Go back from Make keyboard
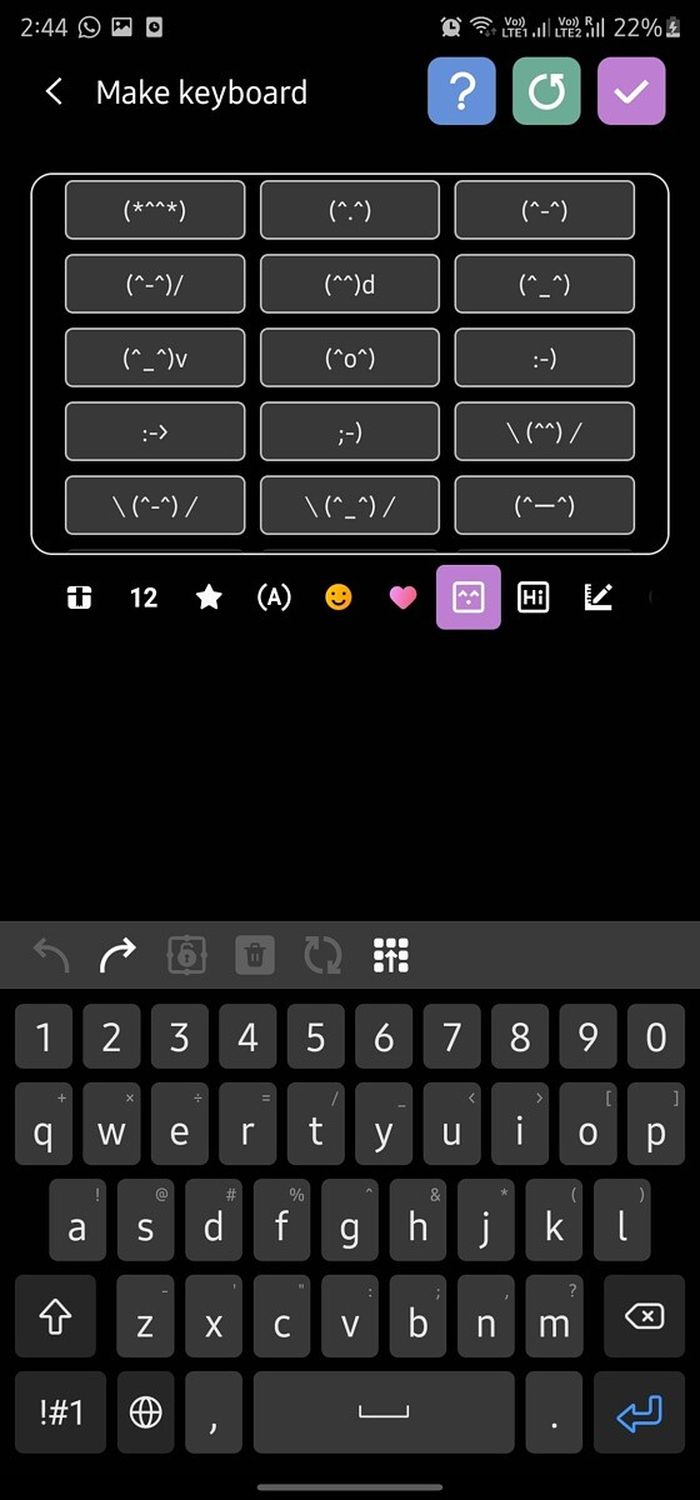The height and width of the screenshot is (1500, 700). tap(54, 92)
